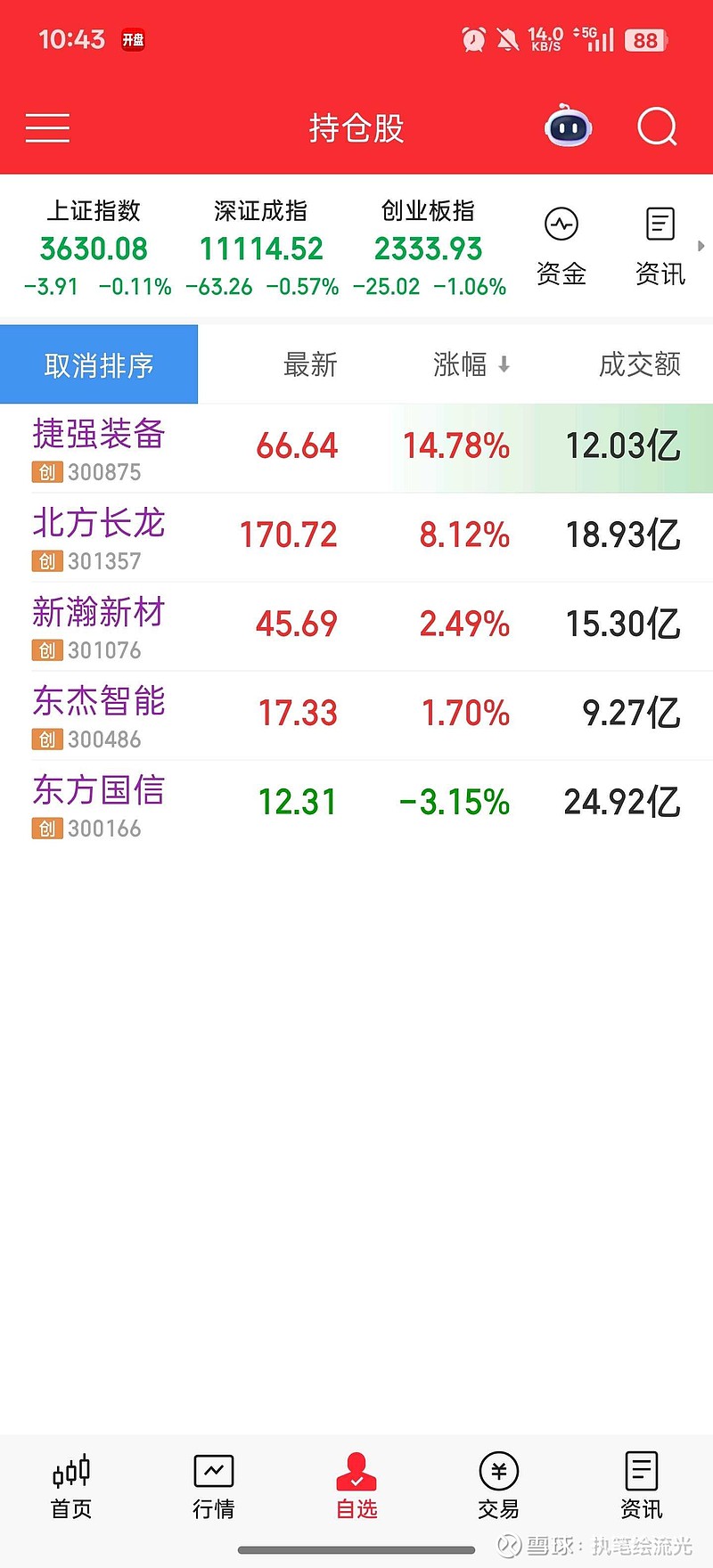Viewport: 713px width, 1568px height.
Task: Tap the search magnifier icon
Action: (658, 127)
